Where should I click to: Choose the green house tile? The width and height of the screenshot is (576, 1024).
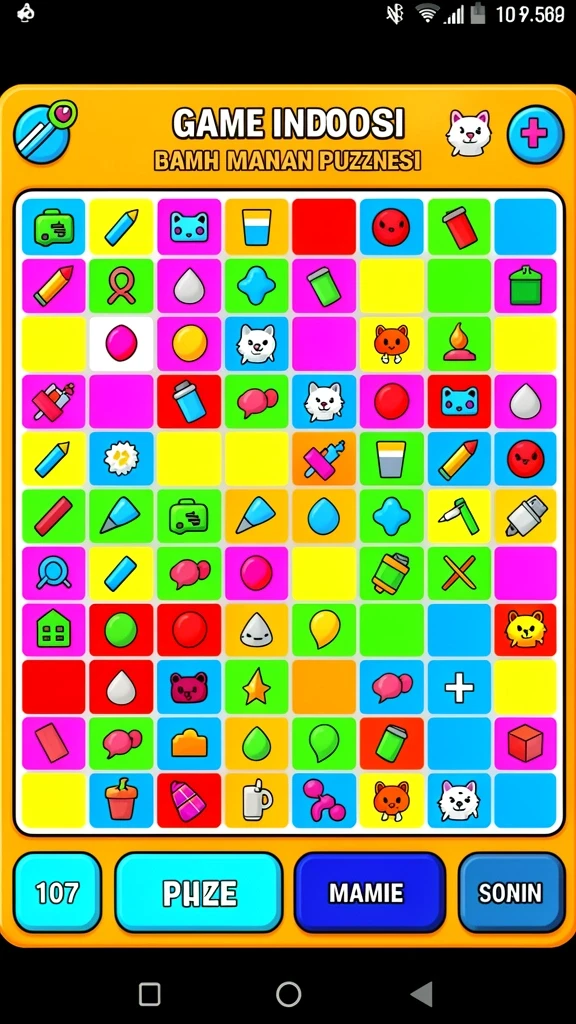(54, 630)
